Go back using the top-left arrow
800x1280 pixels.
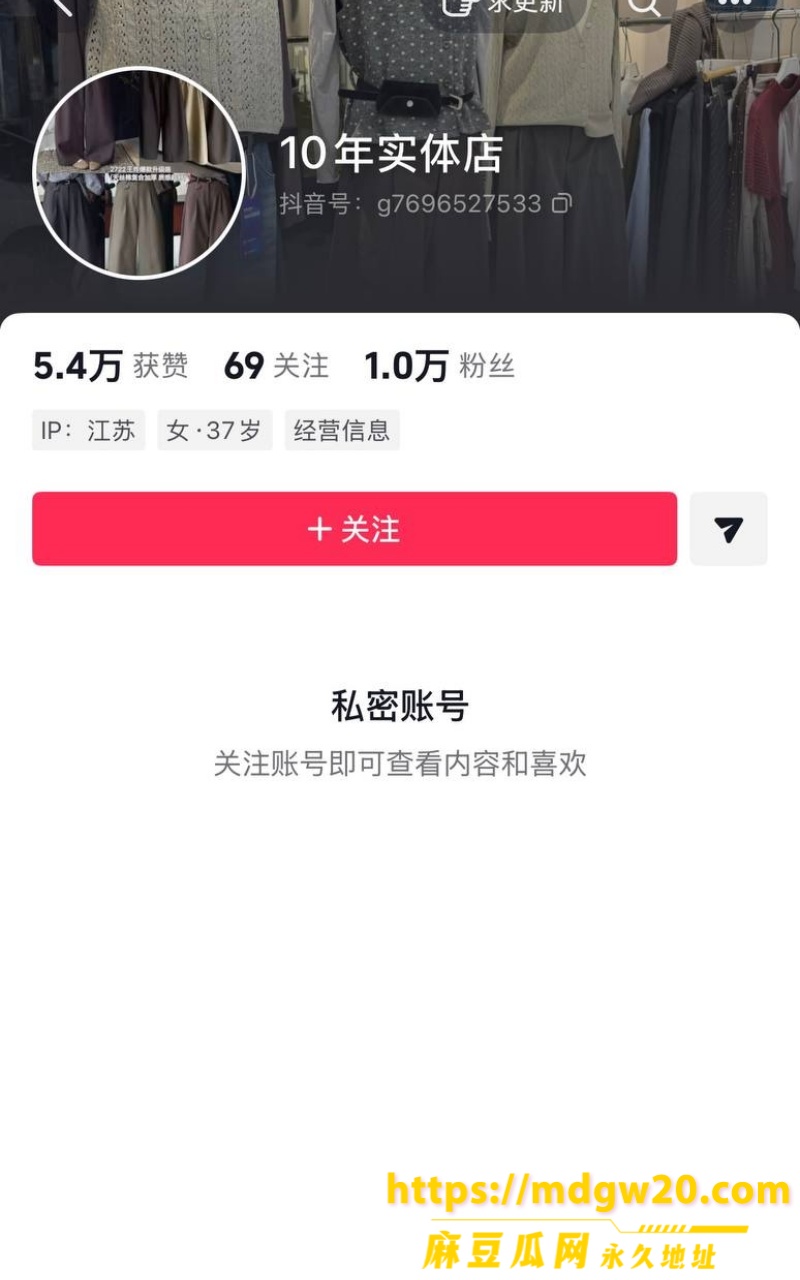[x=60, y=5]
